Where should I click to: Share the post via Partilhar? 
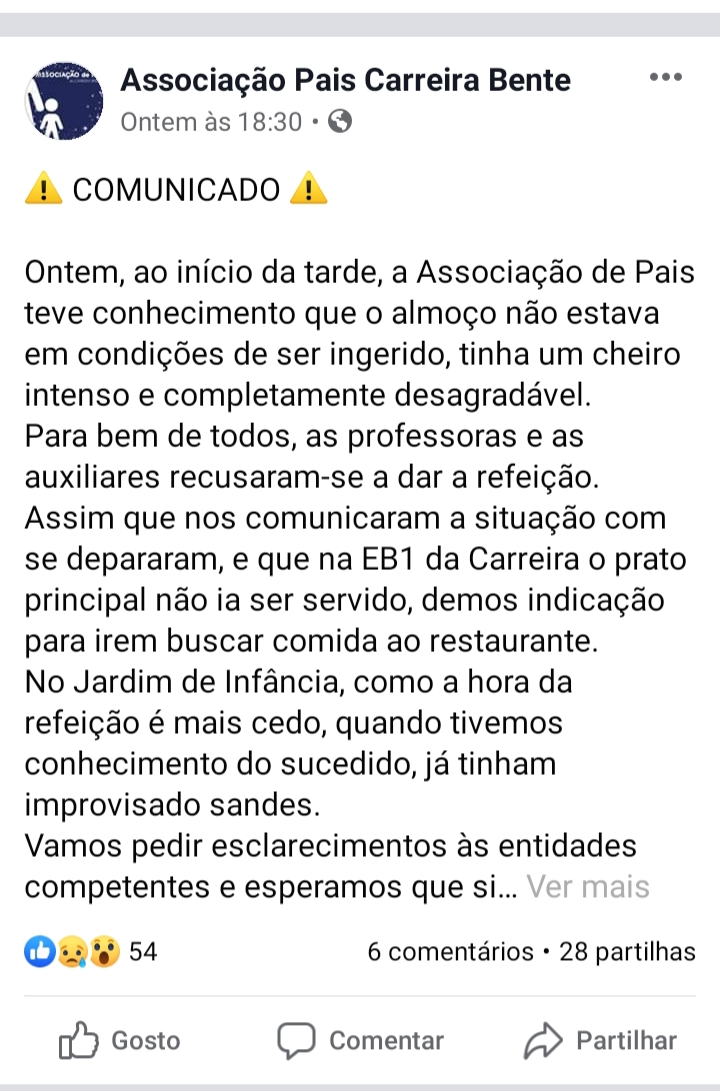(x=600, y=1040)
